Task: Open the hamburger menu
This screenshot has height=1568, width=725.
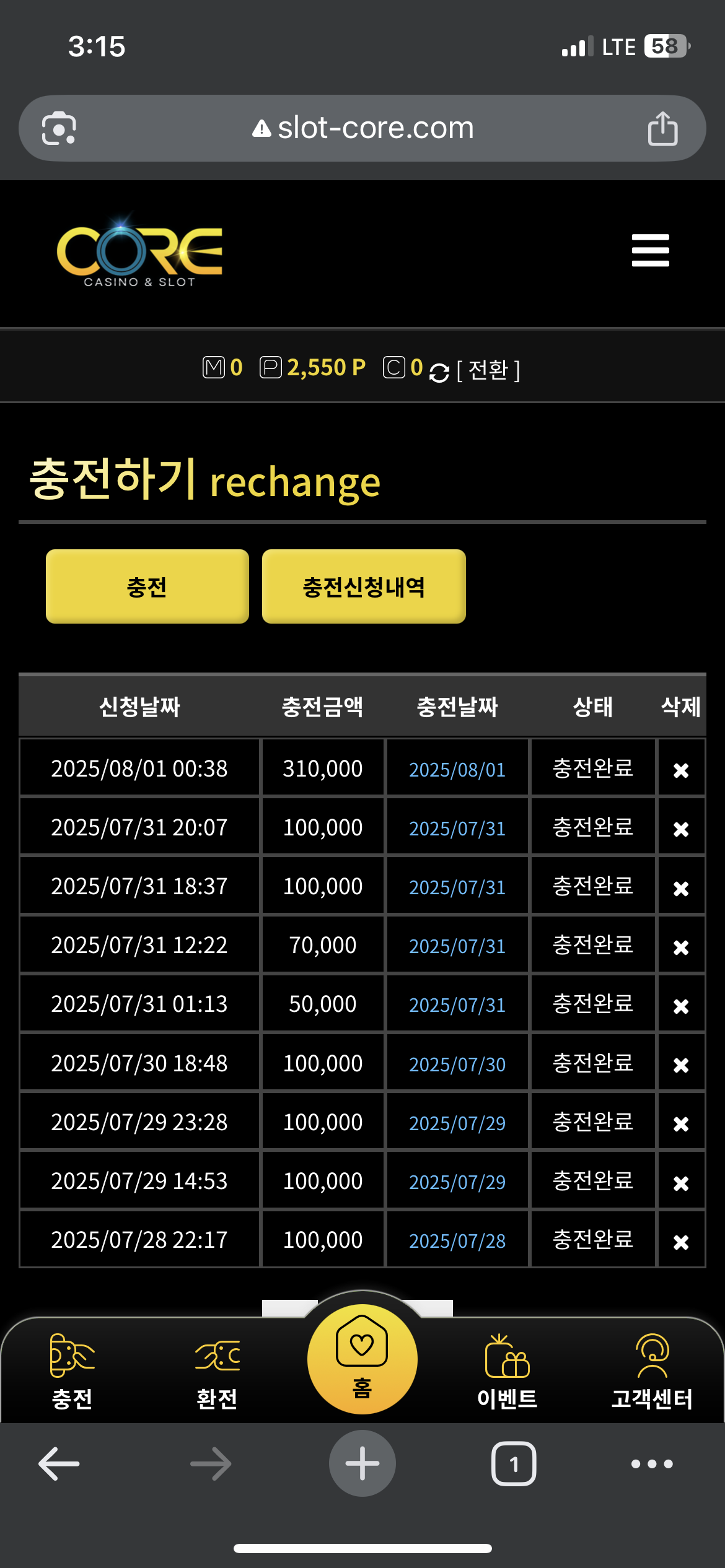Action: pyautogui.click(x=650, y=250)
